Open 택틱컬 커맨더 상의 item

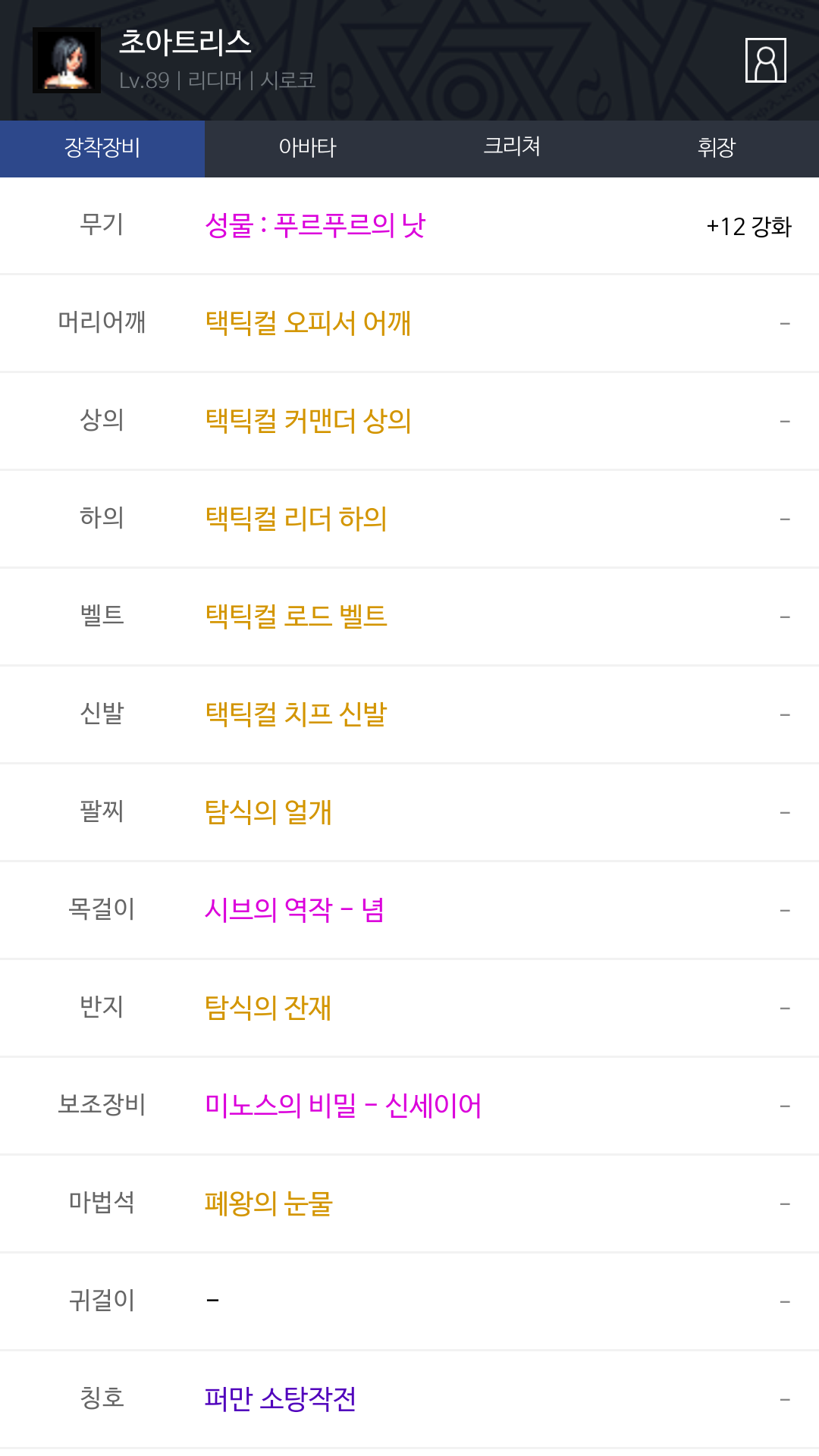pyautogui.click(x=308, y=421)
